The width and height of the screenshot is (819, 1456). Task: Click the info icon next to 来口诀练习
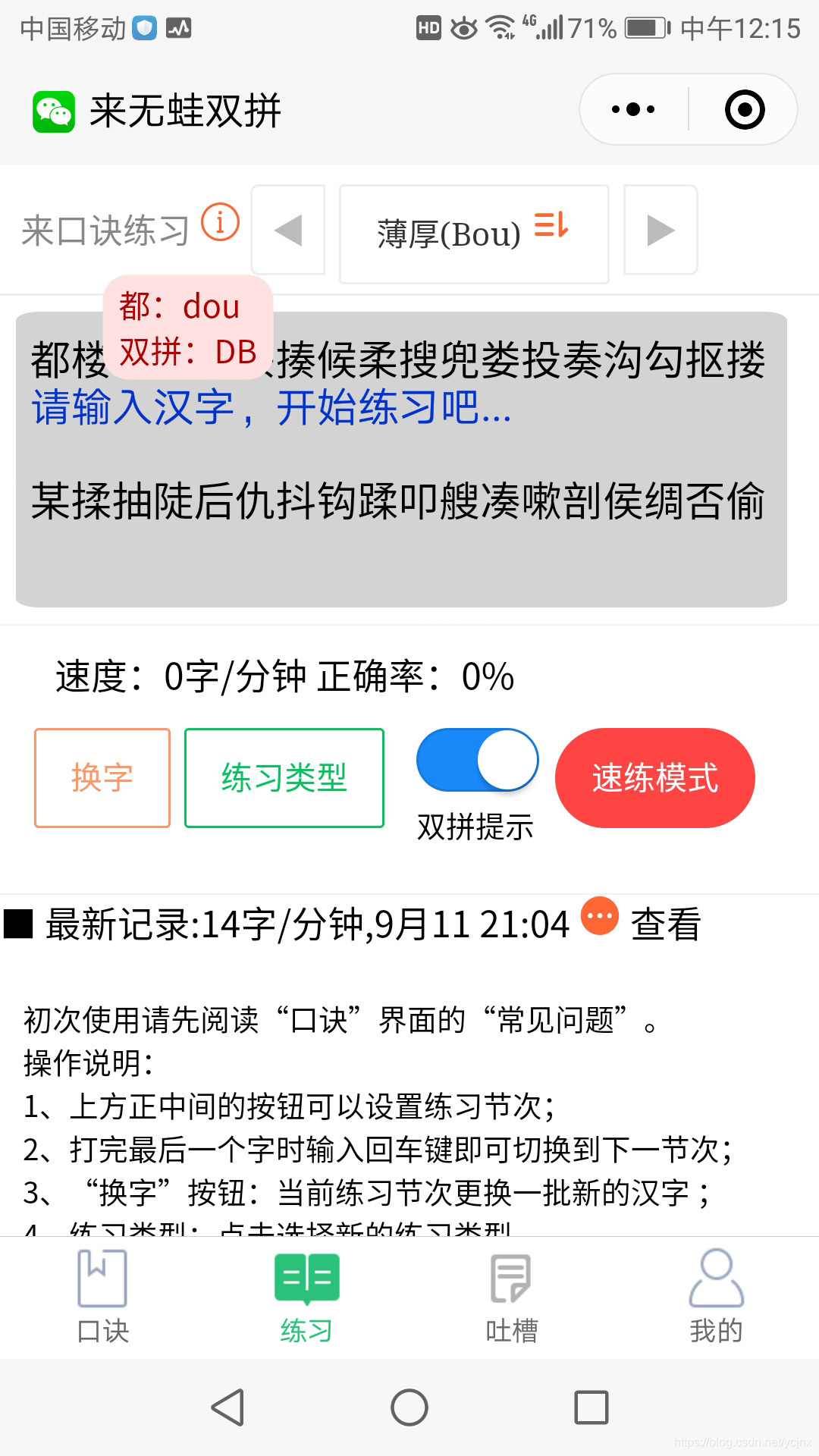click(221, 222)
